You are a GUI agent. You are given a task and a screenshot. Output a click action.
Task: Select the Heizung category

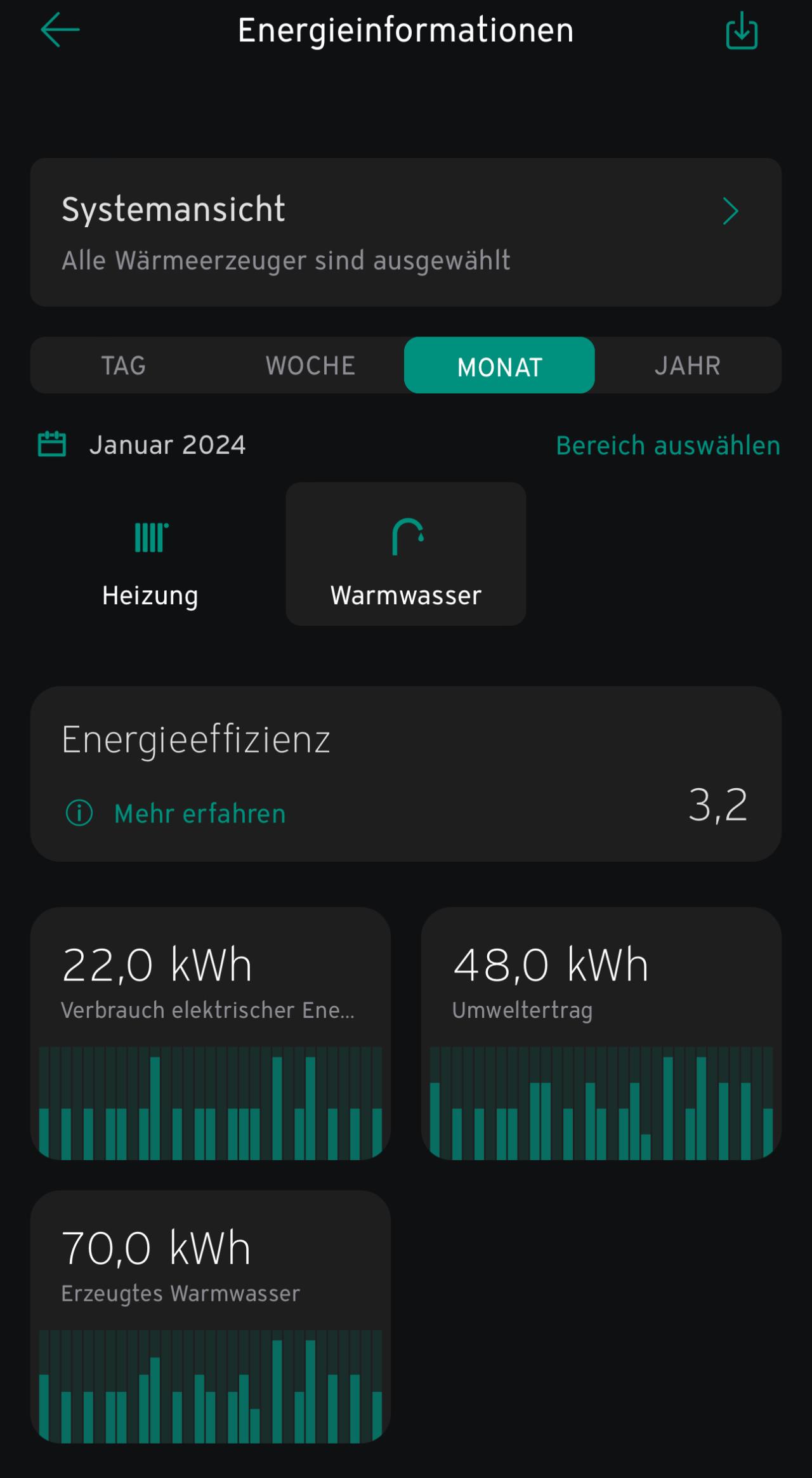pyautogui.click(x=150, y=554)
